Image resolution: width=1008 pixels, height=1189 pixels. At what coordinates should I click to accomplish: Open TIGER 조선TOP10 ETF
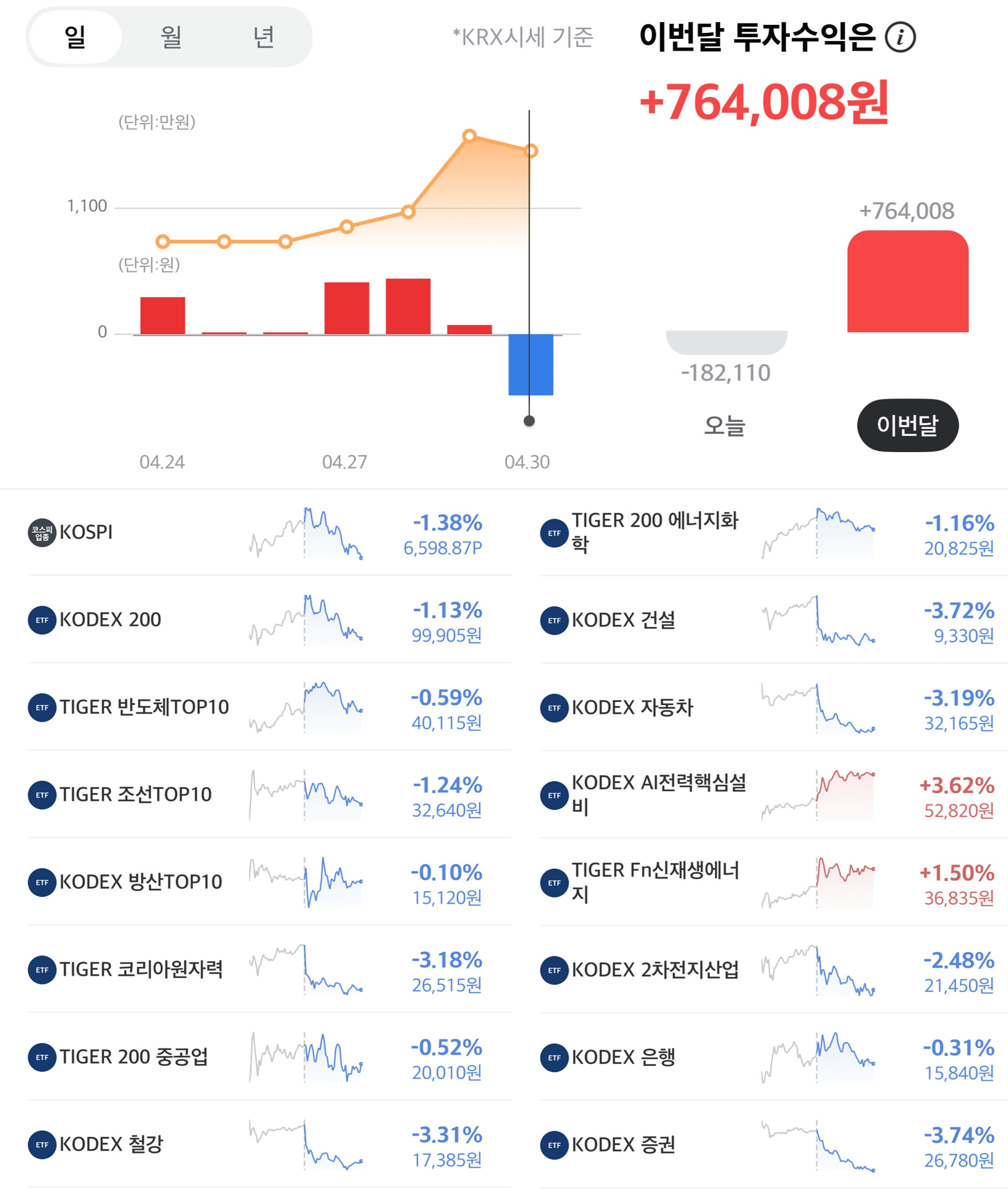pos(269,795)
